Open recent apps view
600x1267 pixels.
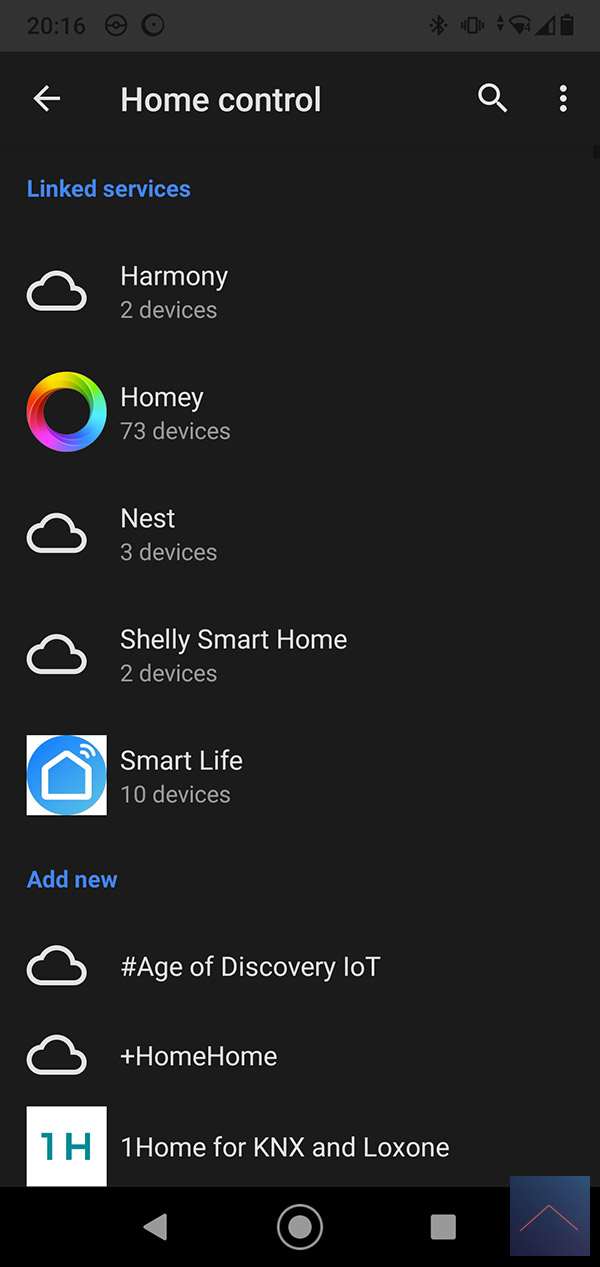[x=442, y=1226]
